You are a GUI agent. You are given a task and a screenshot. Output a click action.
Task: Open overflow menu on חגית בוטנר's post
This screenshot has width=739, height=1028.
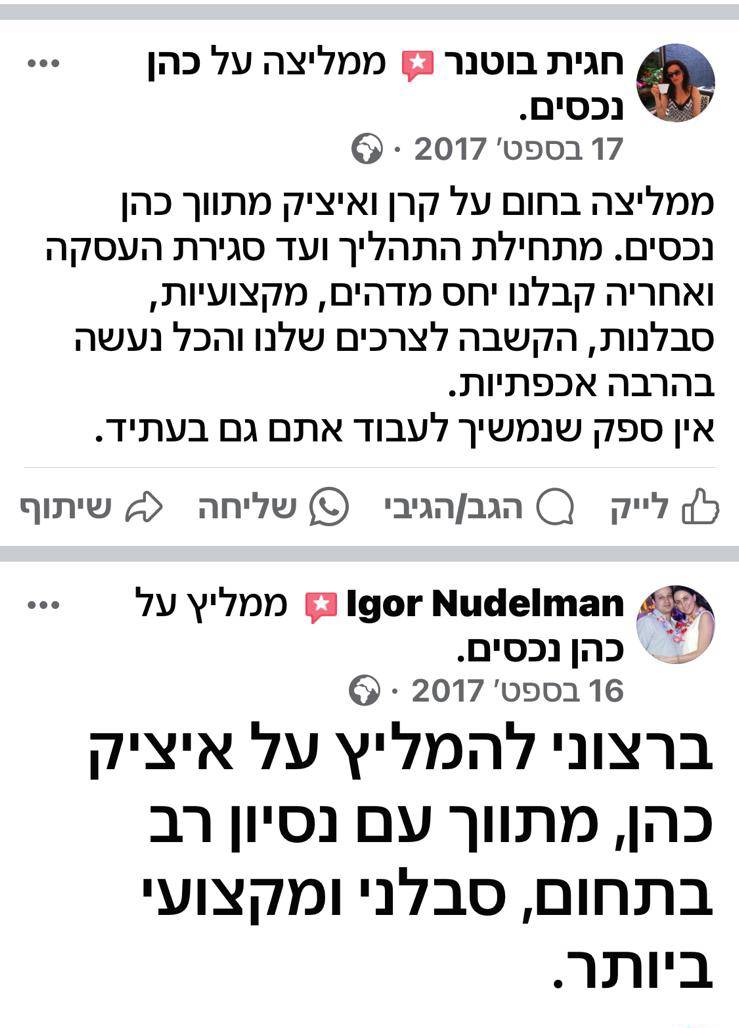pyautogui.click(x=43, y=65)
